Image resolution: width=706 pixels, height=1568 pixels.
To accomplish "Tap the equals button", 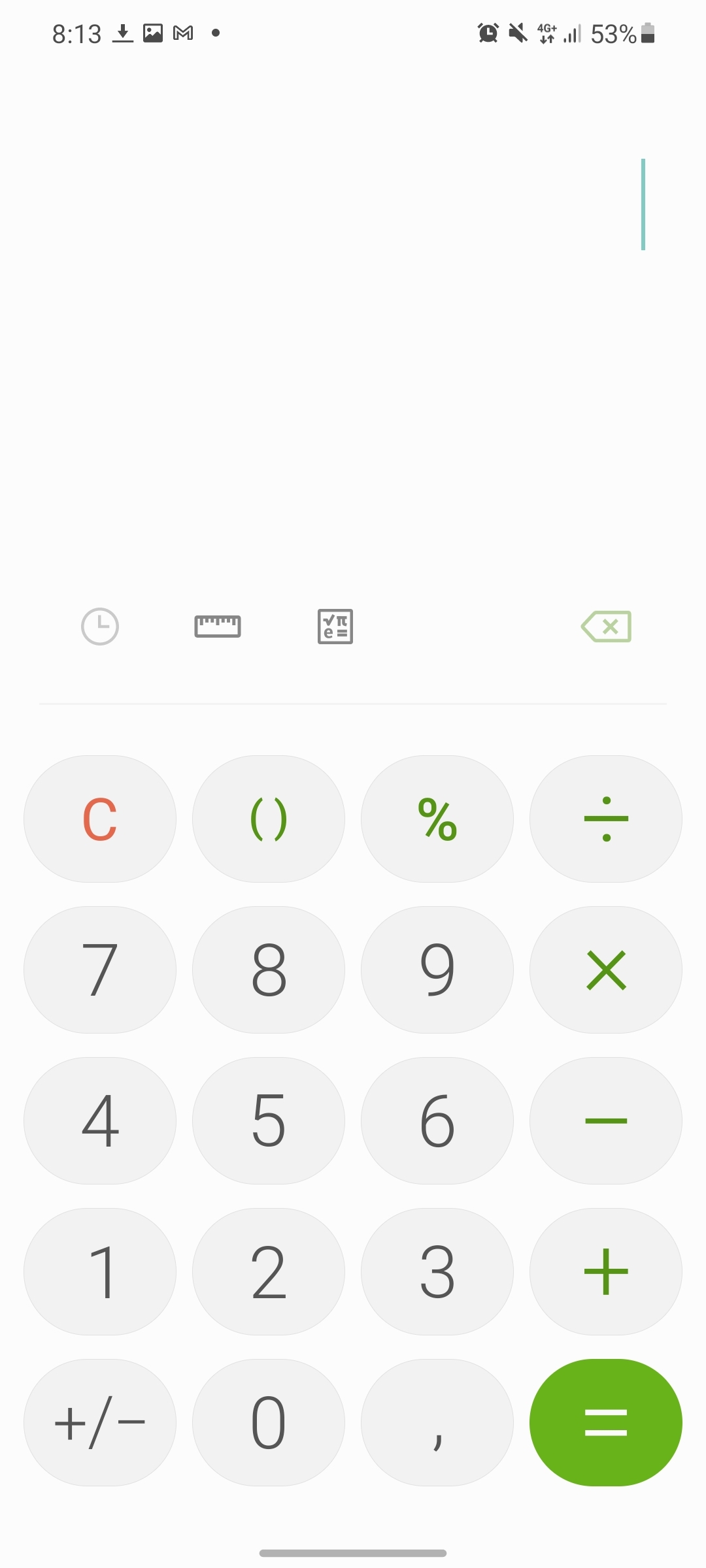I will click(606, 1422).
